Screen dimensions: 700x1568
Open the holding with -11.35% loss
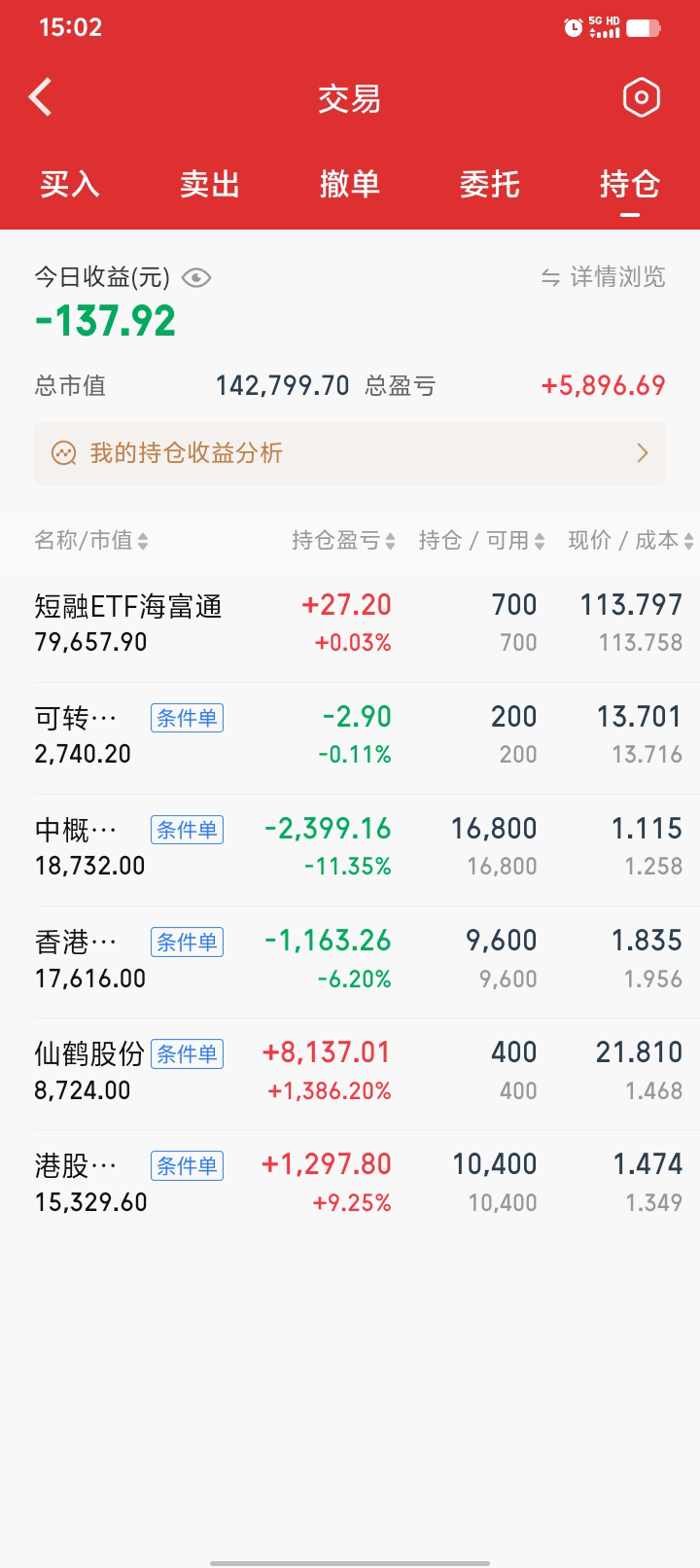tap(350, 847)
